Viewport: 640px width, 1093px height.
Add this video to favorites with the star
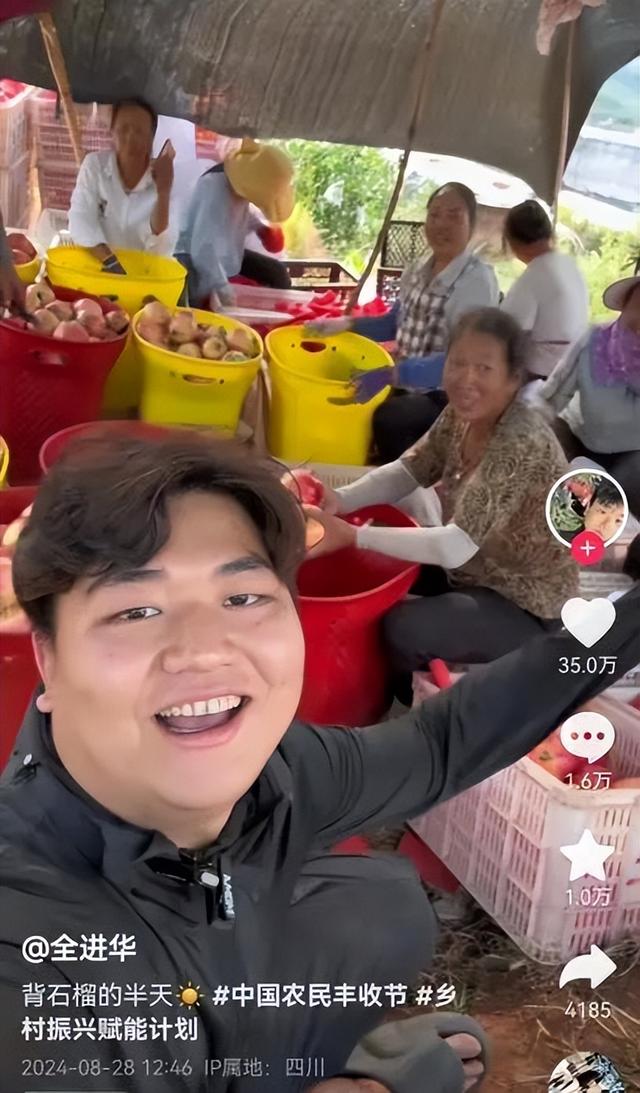(x=587, y=856)
